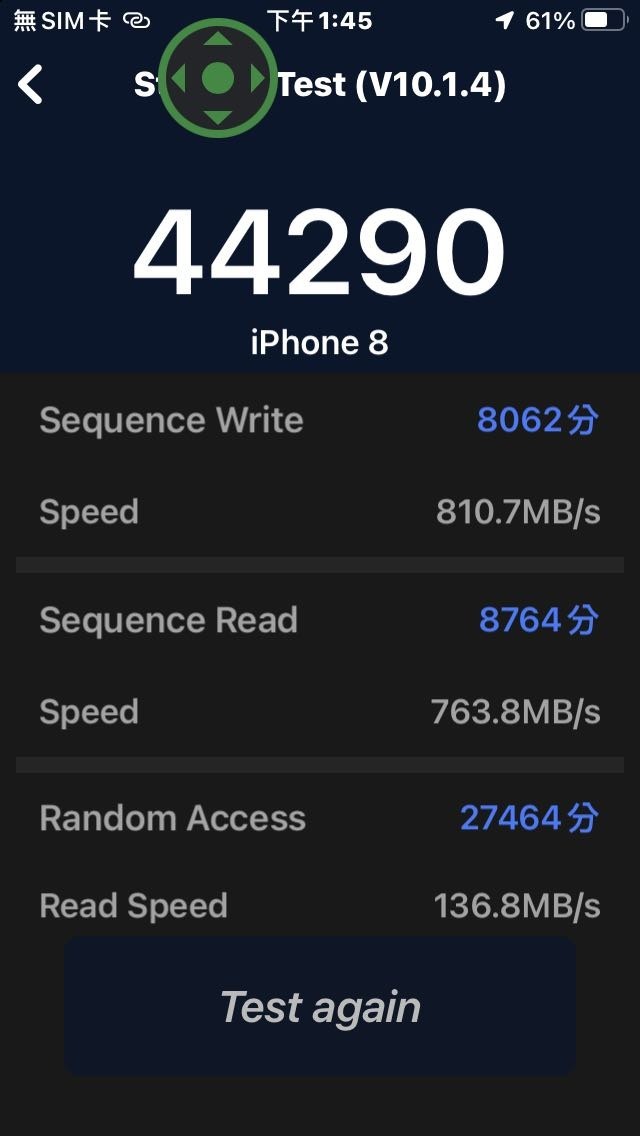Tap the green floating directional pad overlay
The width and height of the screenshot is (640, 1136).
tap(217, 78)
